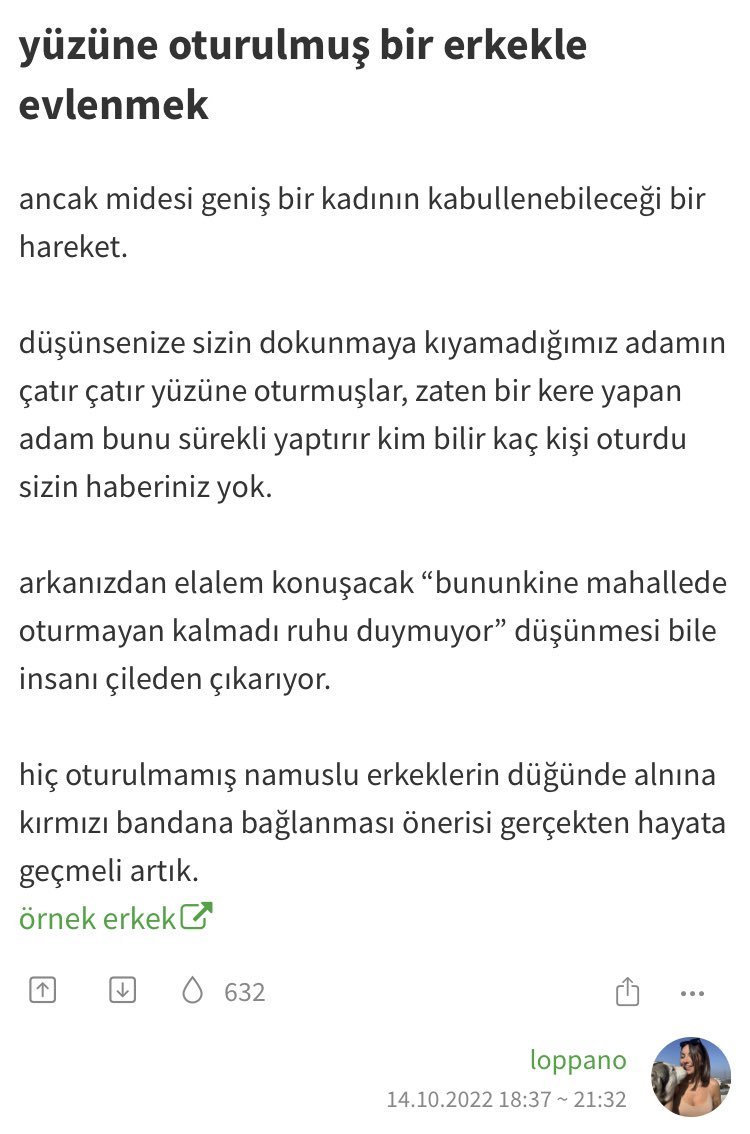Share this entry
Viewport: 750px width, 1134px height.
[x=627, y=992]
